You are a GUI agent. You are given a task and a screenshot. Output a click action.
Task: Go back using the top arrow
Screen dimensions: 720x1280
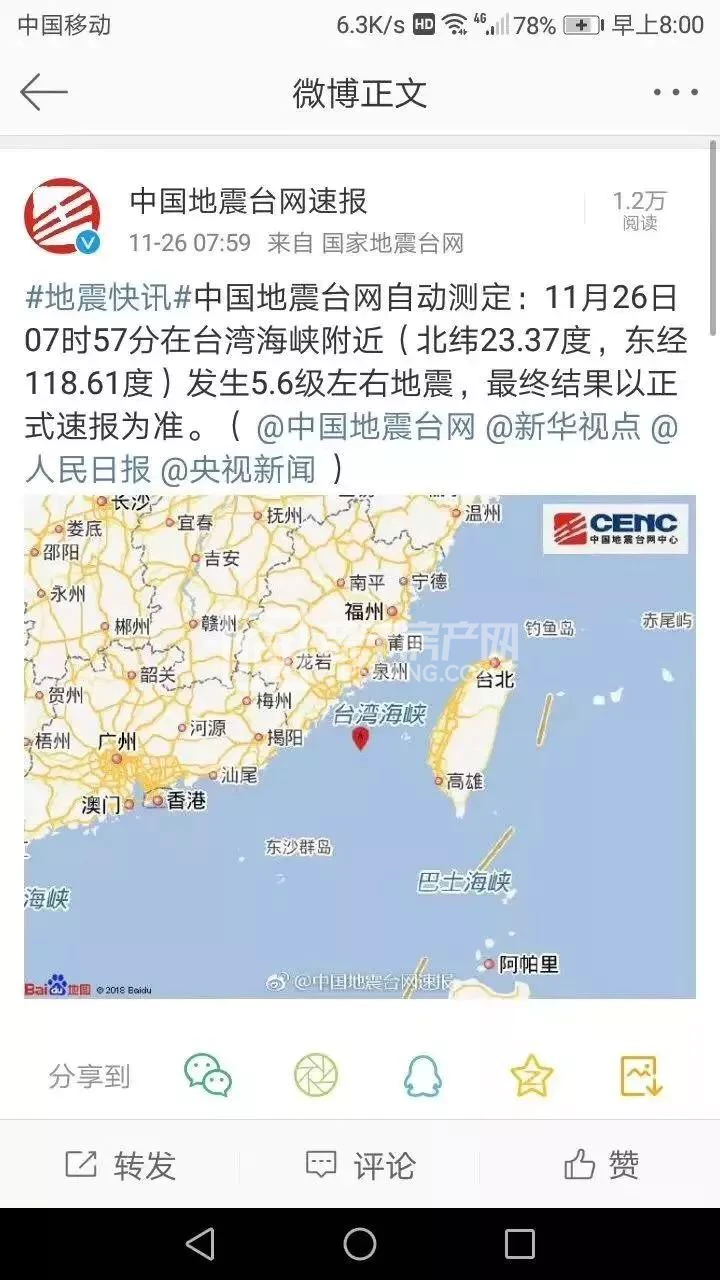click(44, 92)
